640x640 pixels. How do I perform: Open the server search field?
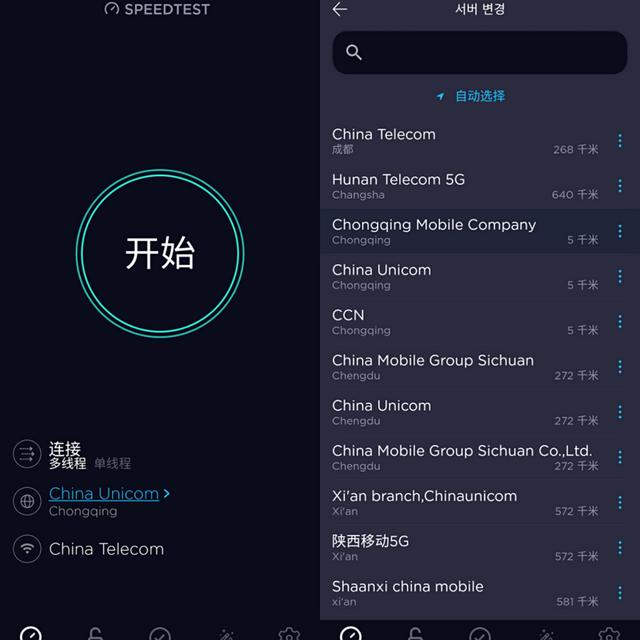[x=480, y=53]
